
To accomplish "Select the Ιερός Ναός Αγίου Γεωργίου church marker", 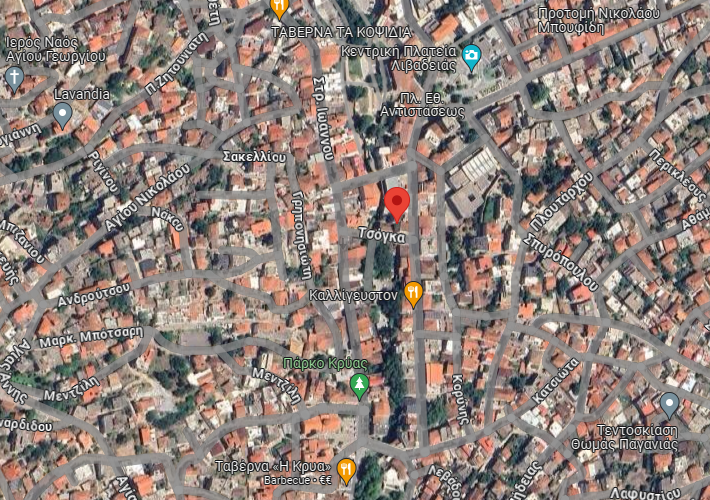I will (14, 78).
